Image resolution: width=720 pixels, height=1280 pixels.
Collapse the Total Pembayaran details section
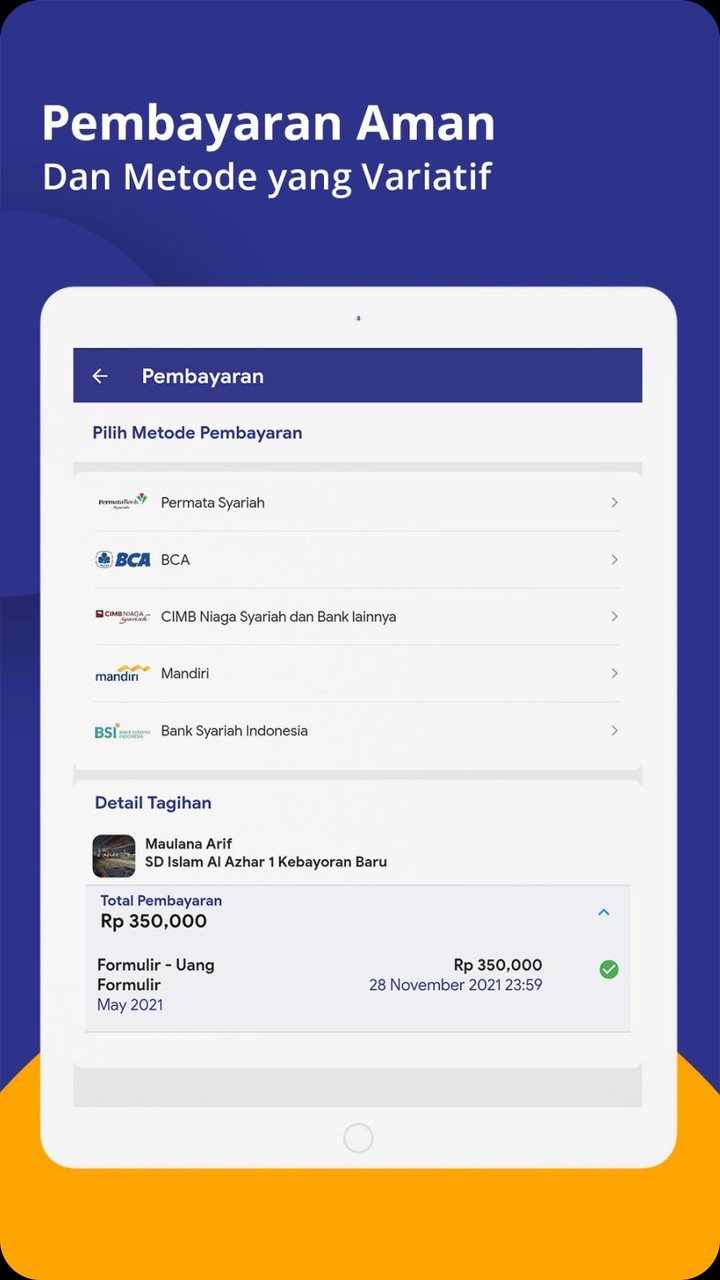tap(604, 912)
